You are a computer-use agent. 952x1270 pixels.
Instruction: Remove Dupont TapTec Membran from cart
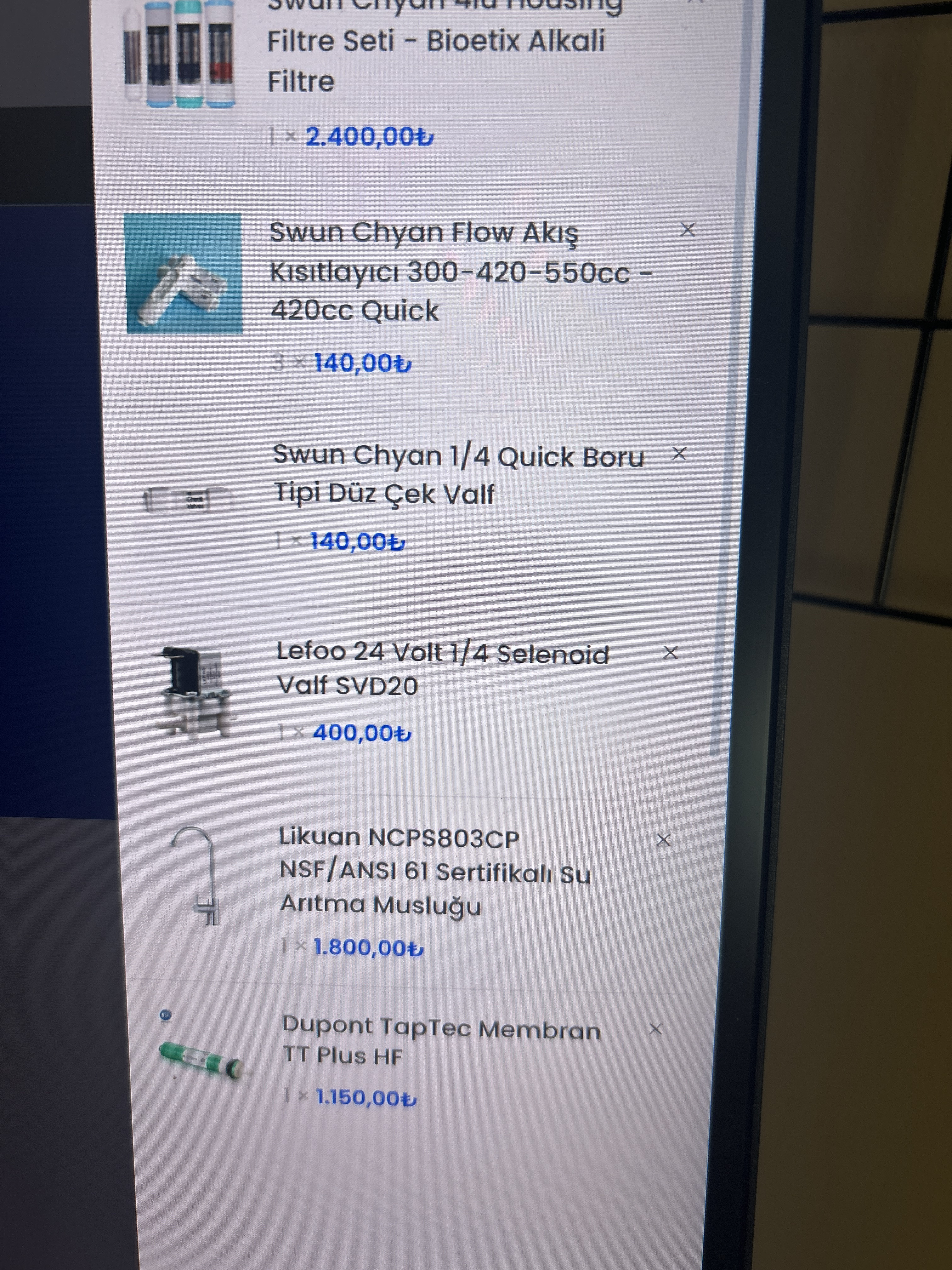pos(655,1029)
